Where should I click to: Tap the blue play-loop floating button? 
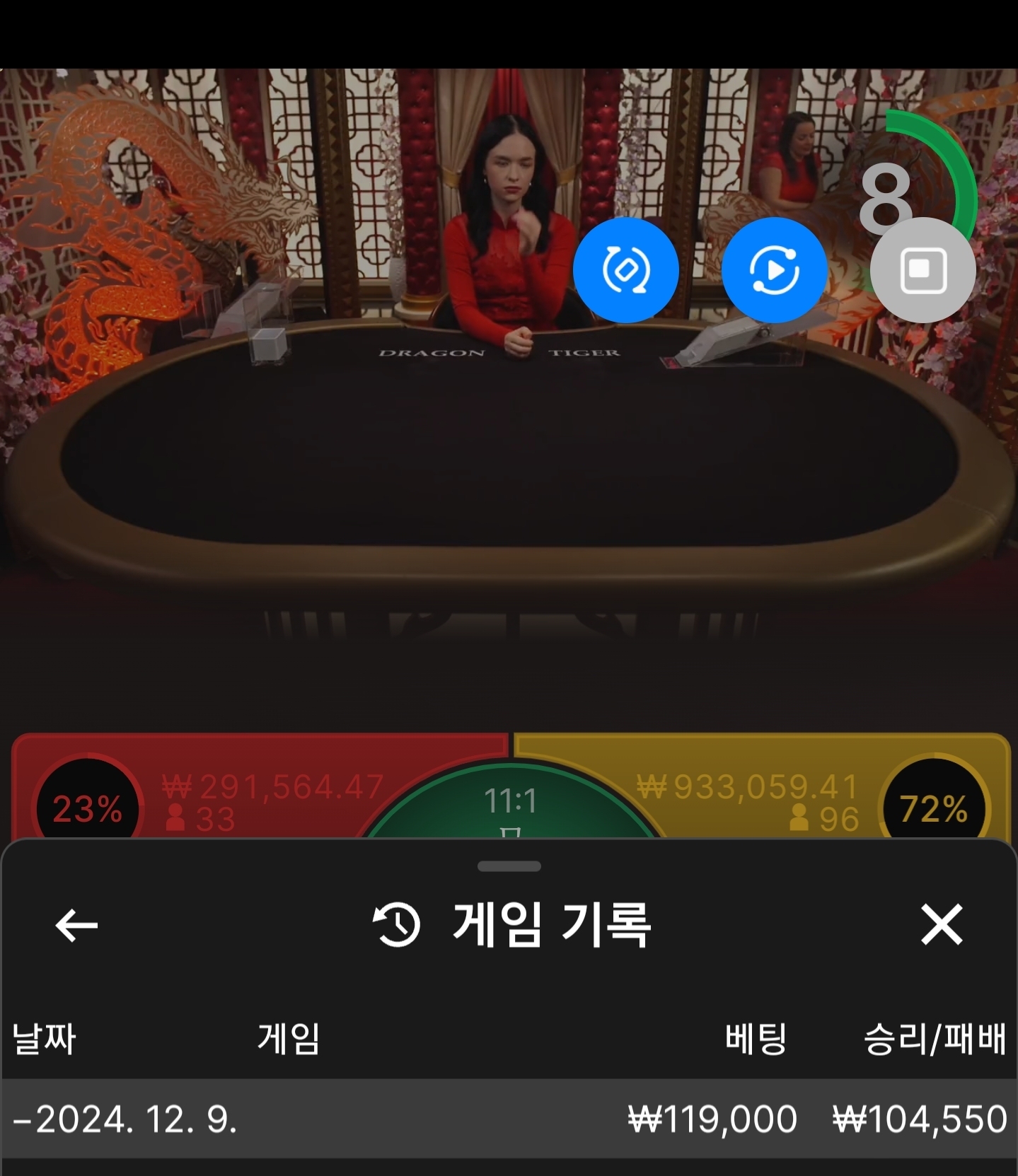click(774, 270)
